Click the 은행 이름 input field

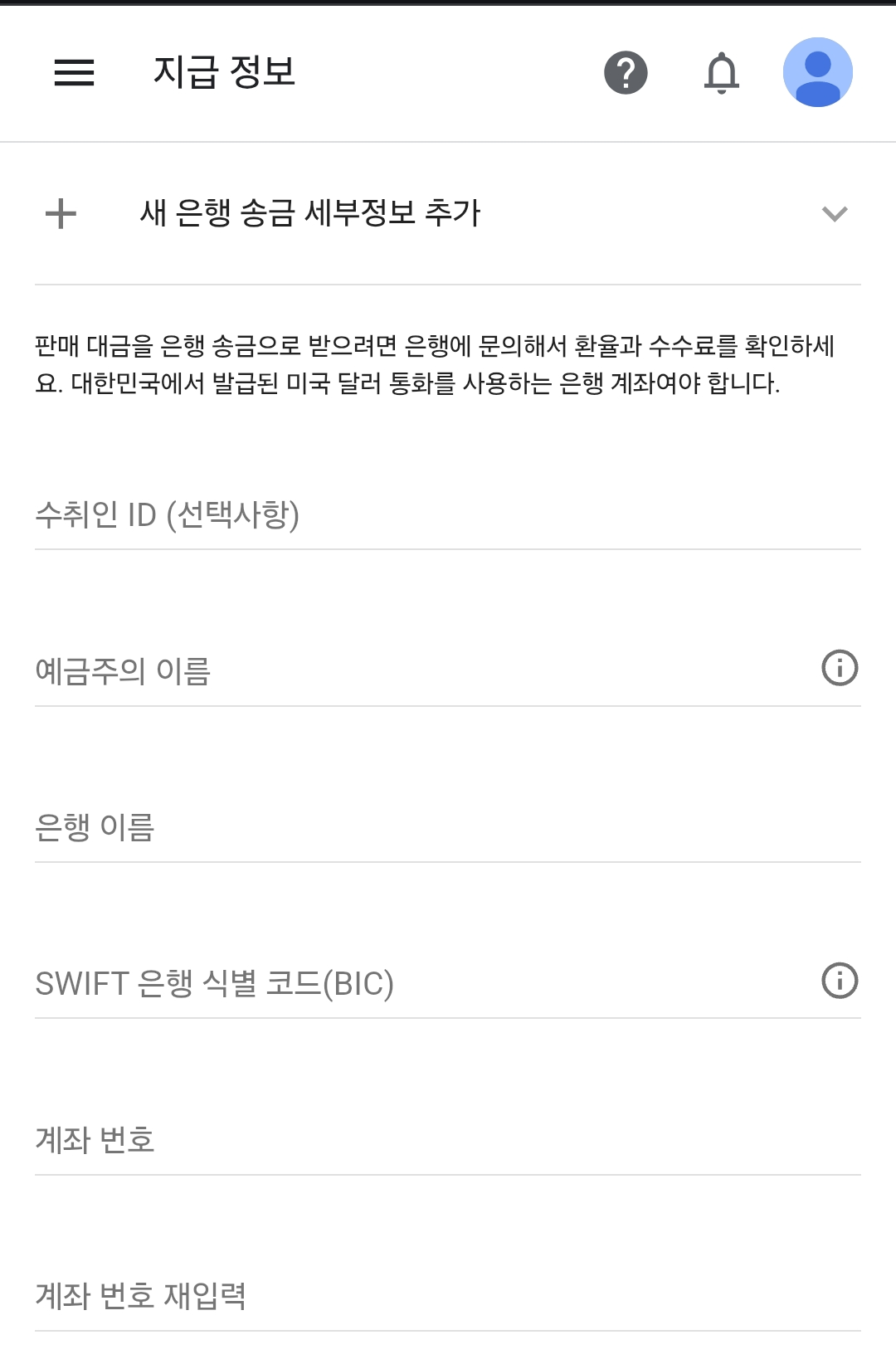(x=332, y=826)
